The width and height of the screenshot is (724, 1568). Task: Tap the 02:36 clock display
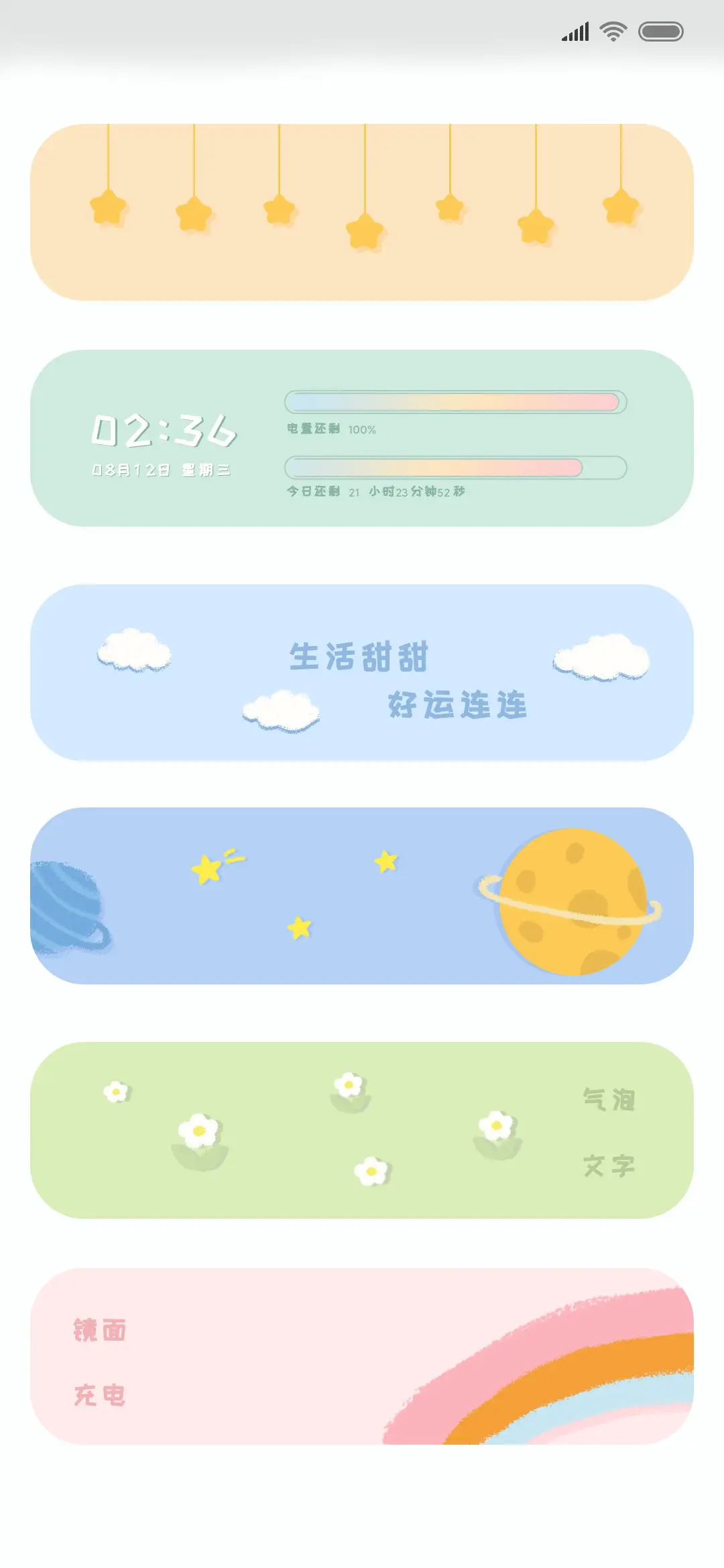(x=164, y=432)
